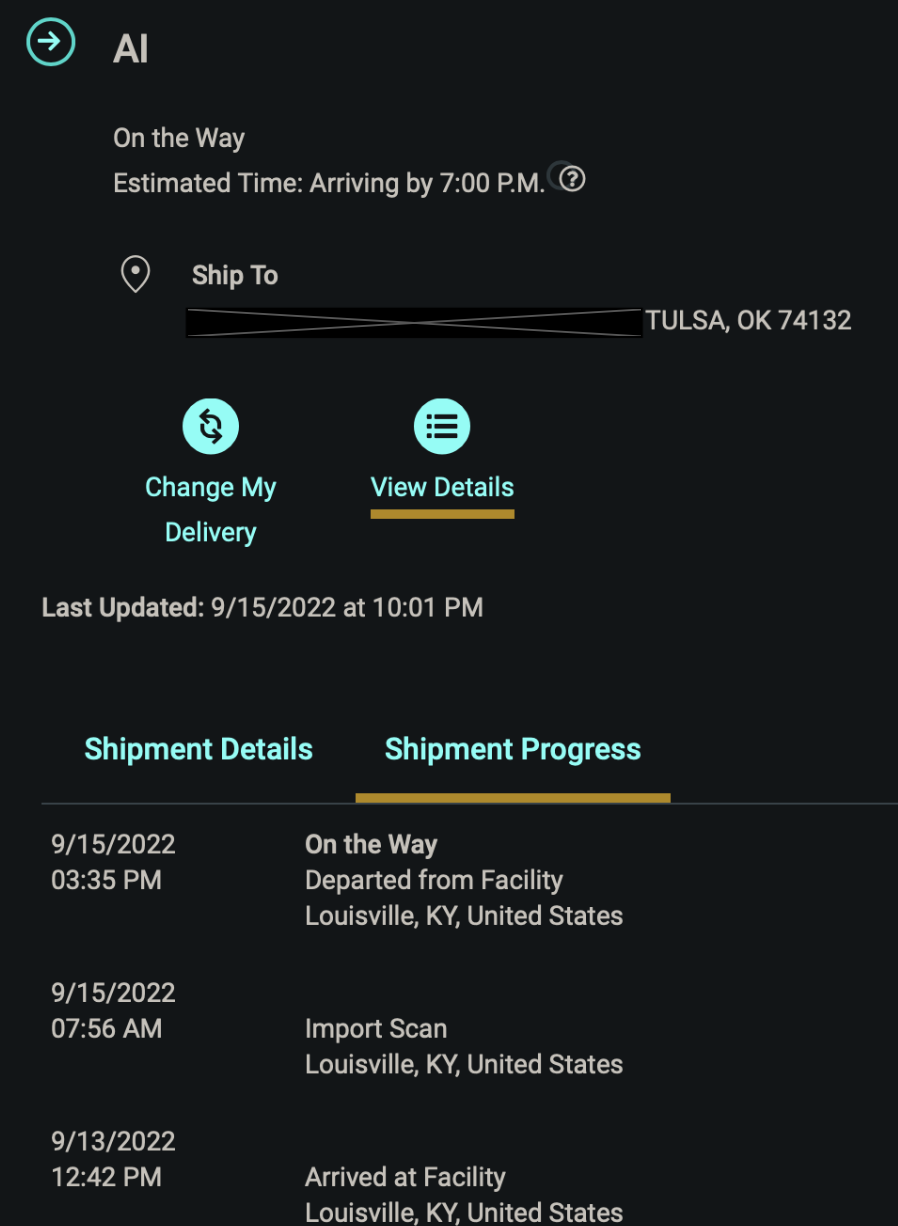Select Change My Delivery
The width and height of the screenshot is (898, 1226).
211,472
